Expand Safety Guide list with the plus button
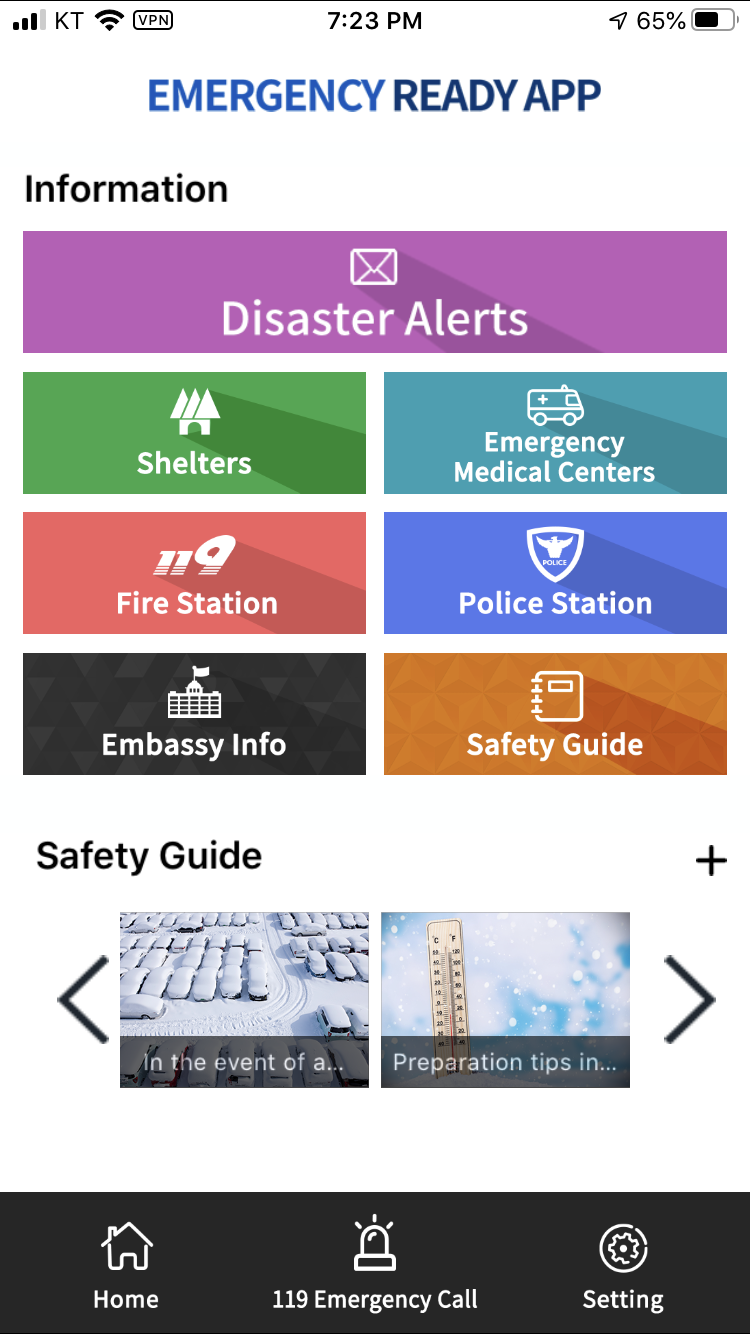The height and width of the screenshot is (1334, 750). pyautogui.click(x=711, y=858)
